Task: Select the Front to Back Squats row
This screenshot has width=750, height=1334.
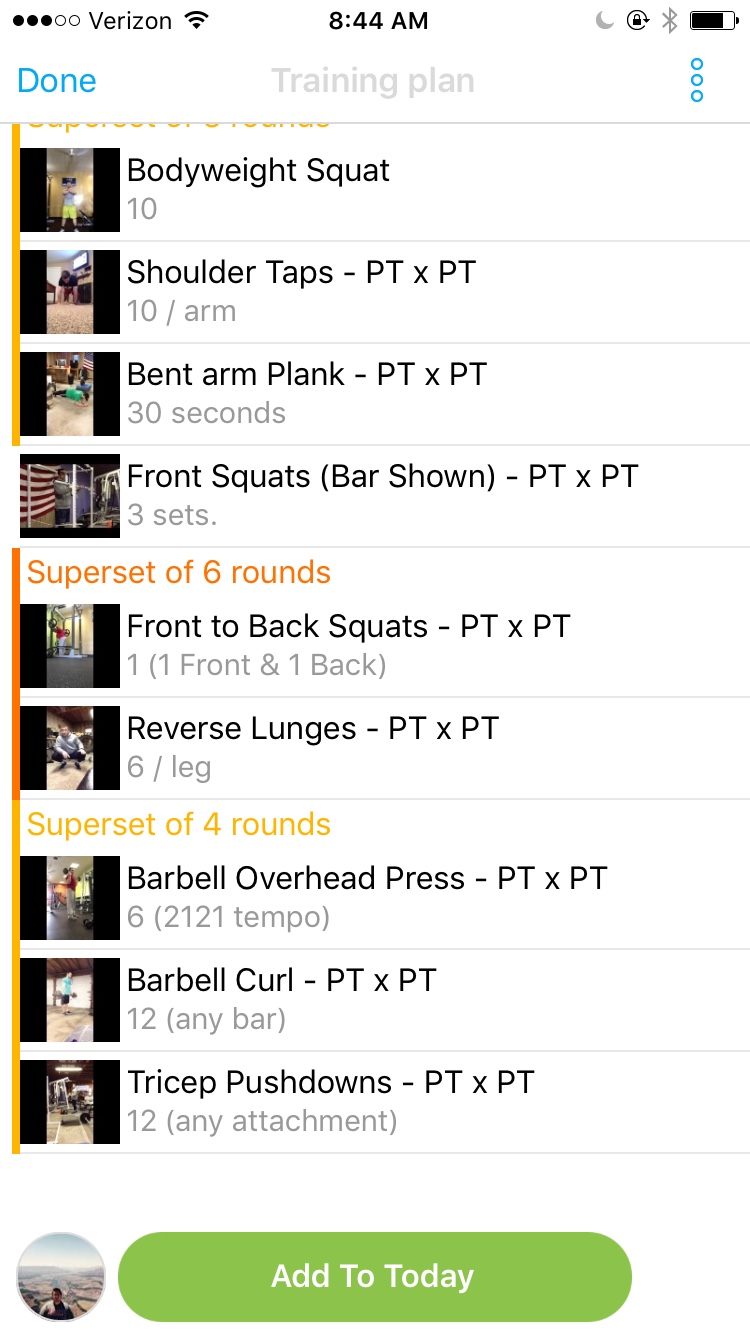Action: (x=385, y=646)
